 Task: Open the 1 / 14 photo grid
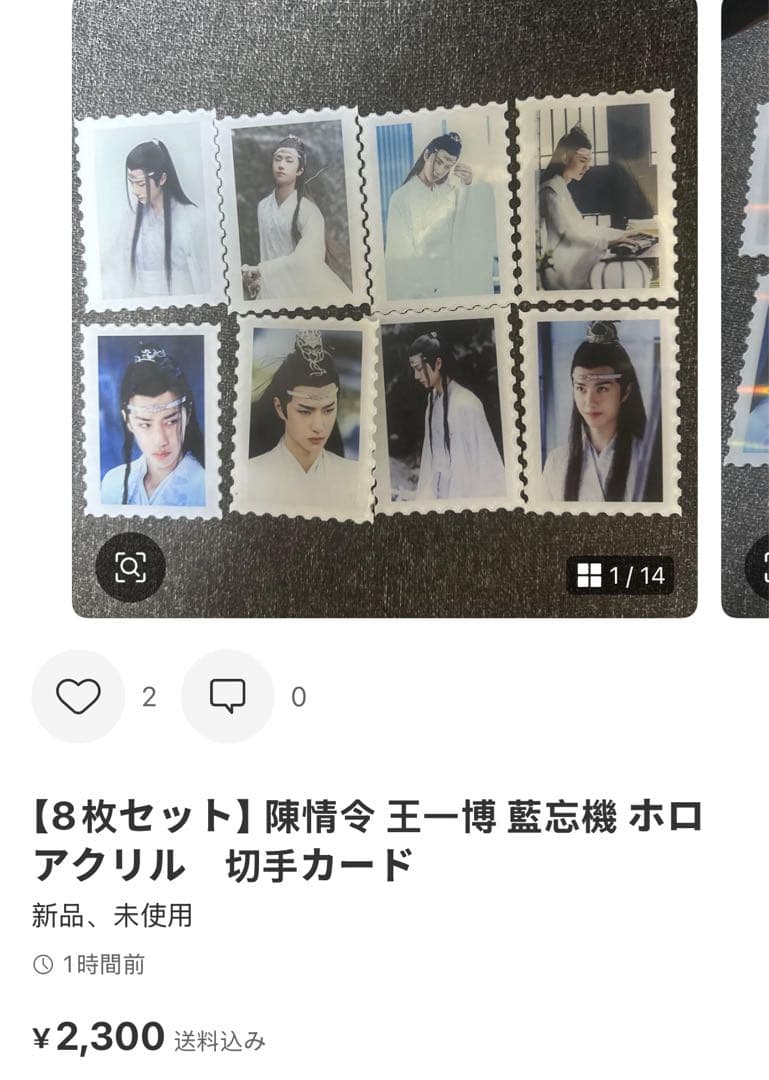coord(620,575)
